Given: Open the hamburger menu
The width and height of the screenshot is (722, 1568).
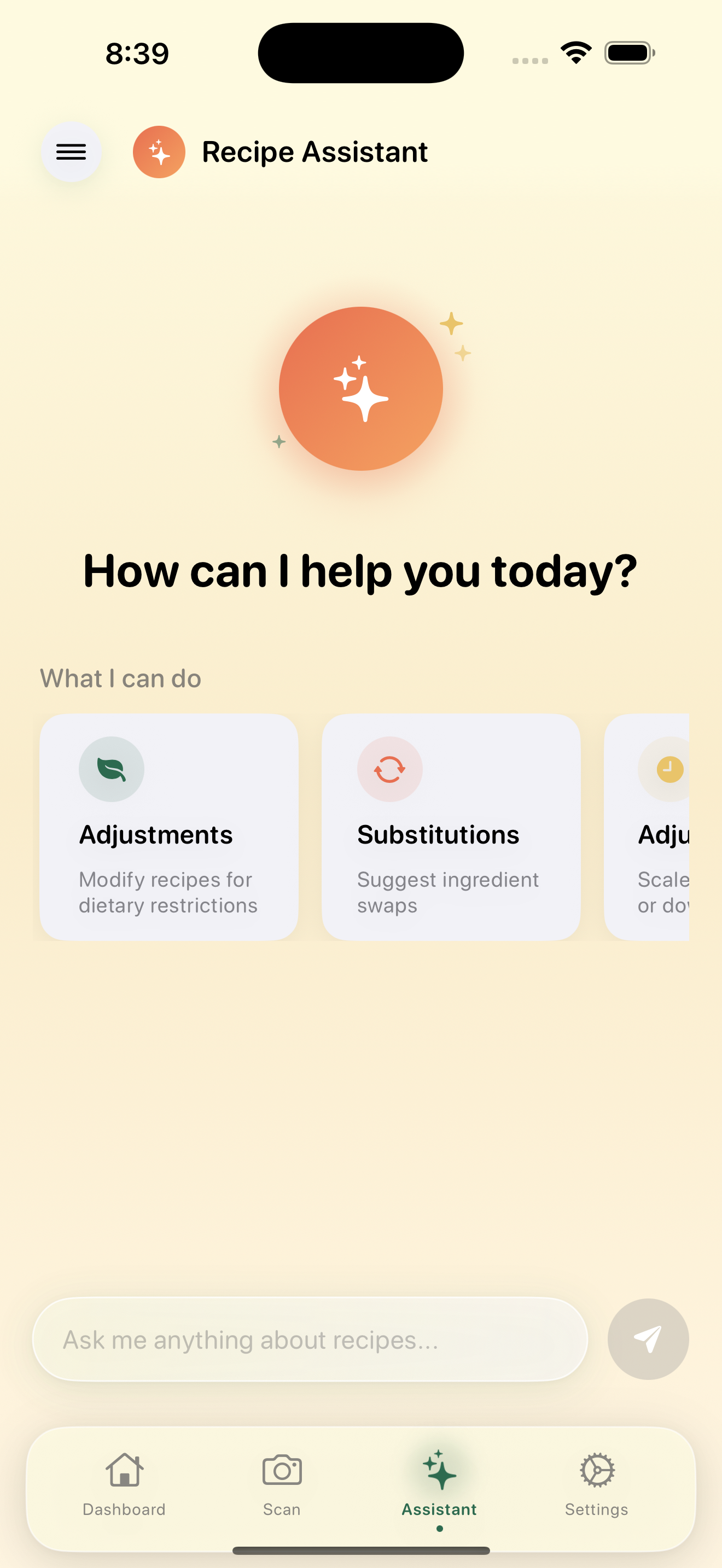Looking at the screenshot, I should tap(71, 151).
